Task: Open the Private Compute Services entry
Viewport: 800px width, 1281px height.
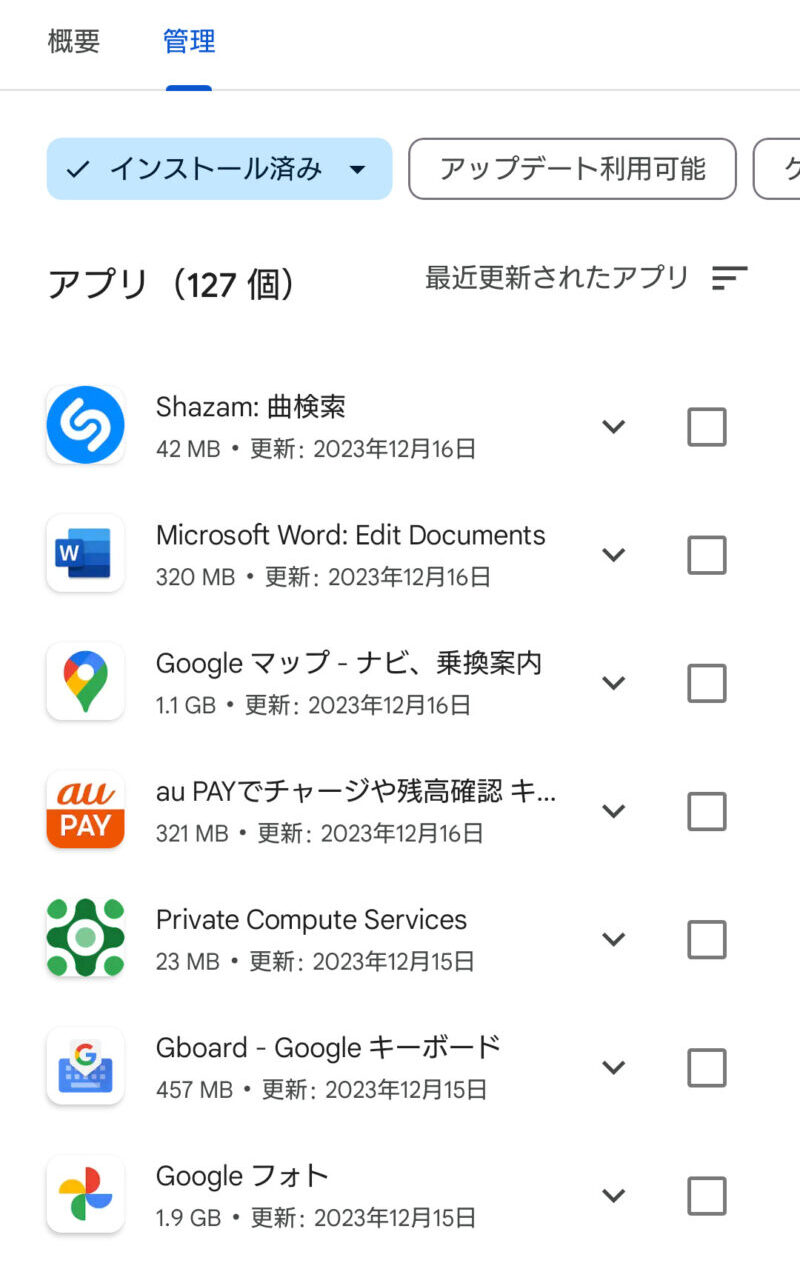Action: pyautogui.click(x=300, y=938)
